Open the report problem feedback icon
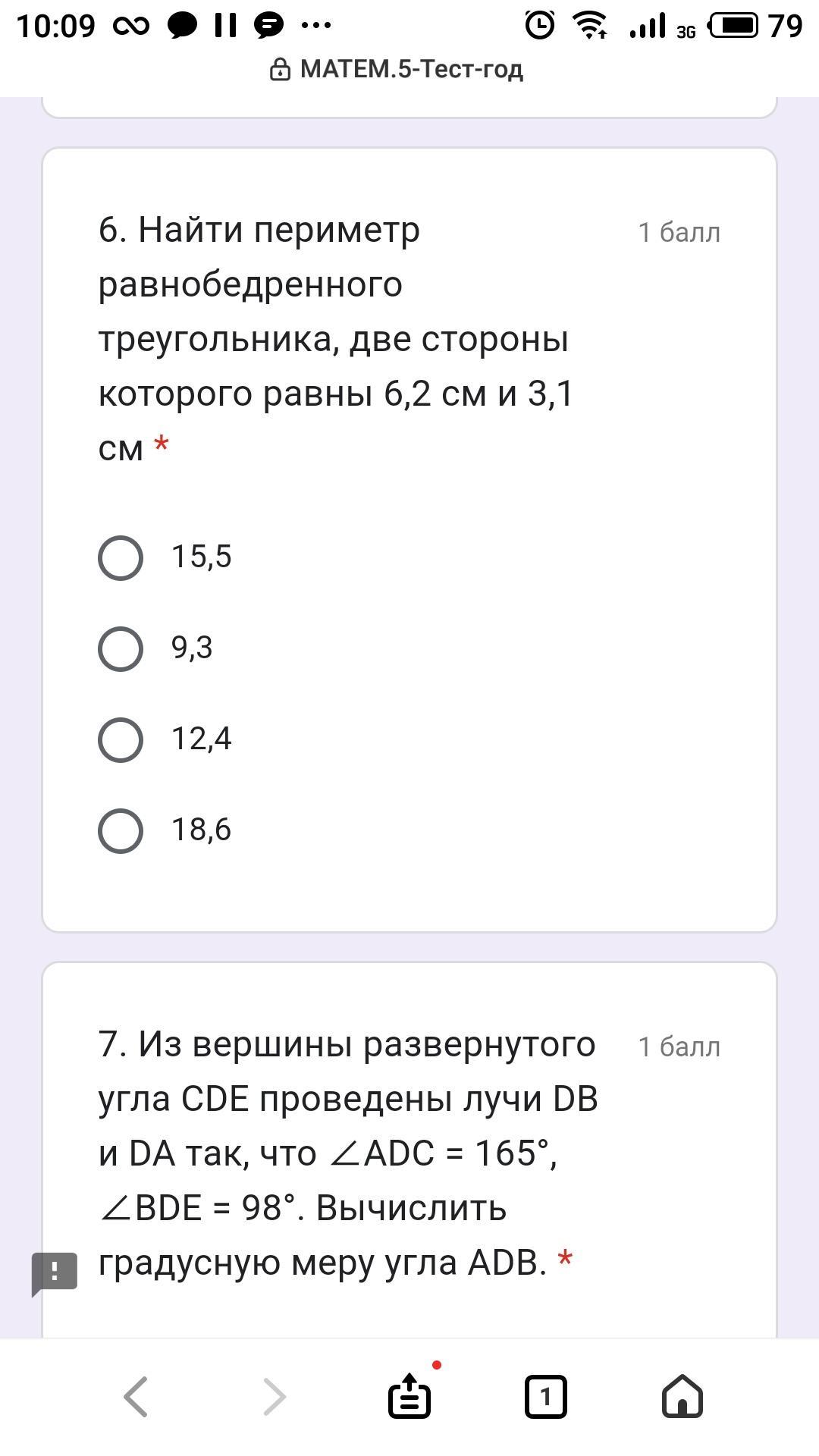Viewport: 819px width, 1456px height. pyautogui.click(x=54, y=1274)
